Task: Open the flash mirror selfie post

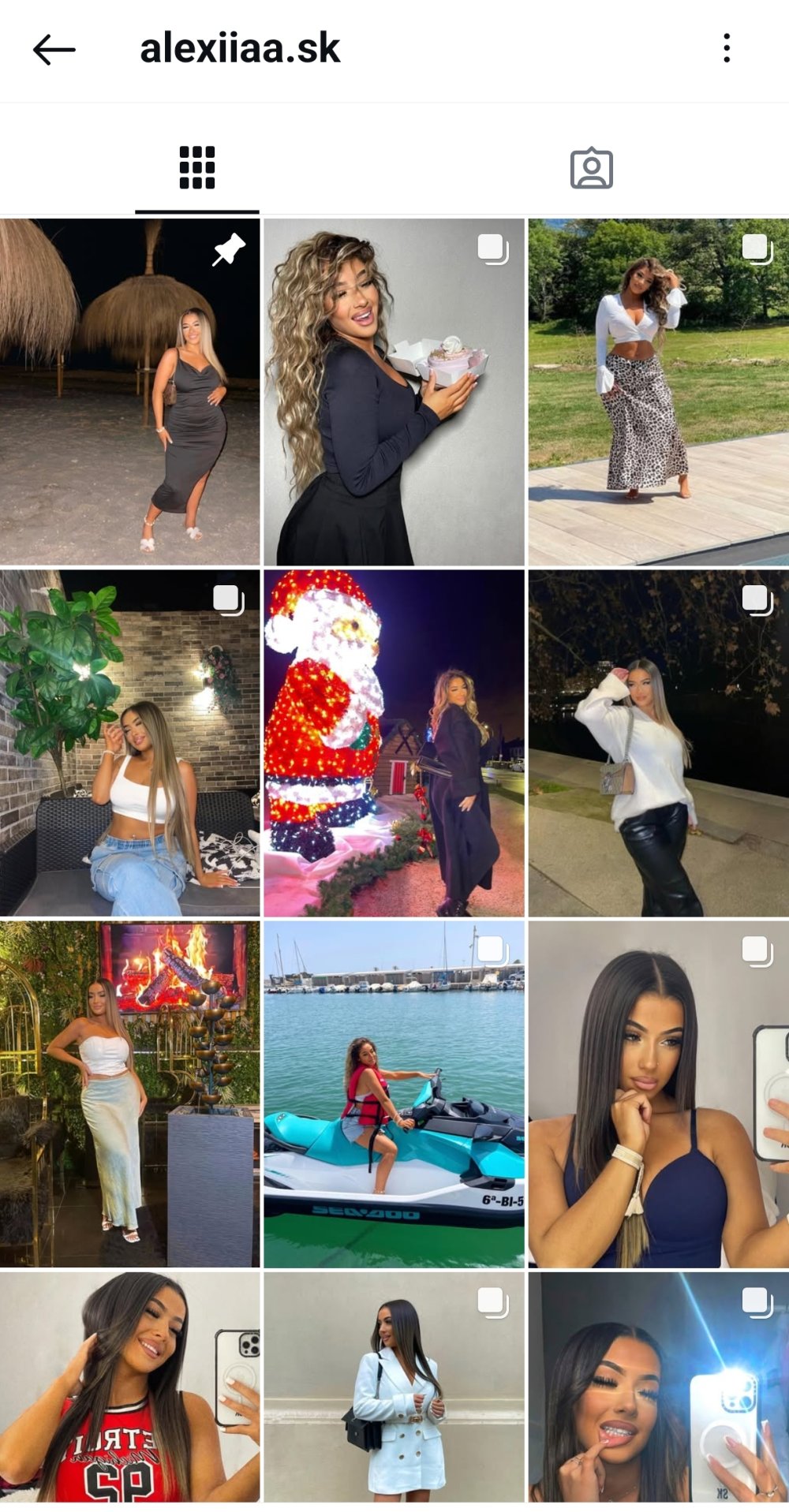Action: [x=658, y=1387]
